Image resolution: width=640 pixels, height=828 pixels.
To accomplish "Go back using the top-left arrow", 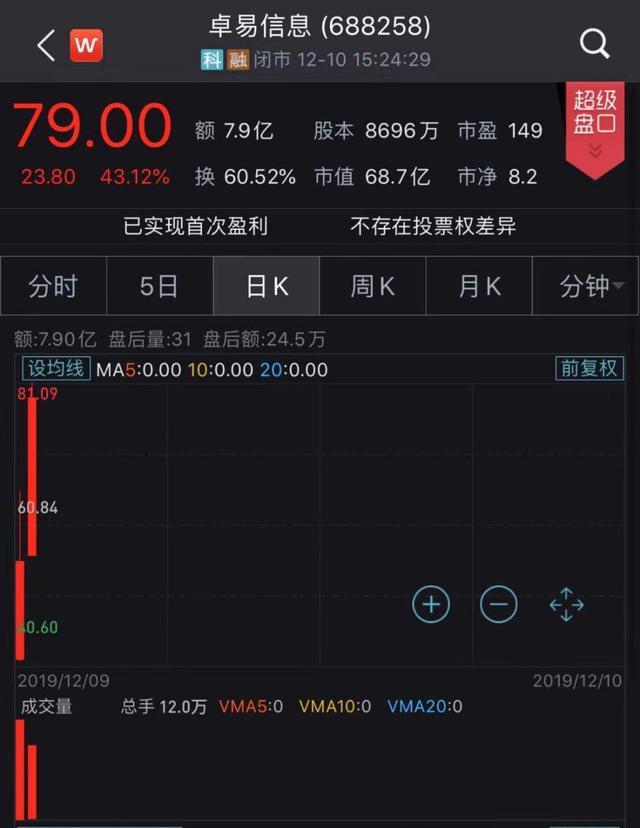I will pos(45,45).
